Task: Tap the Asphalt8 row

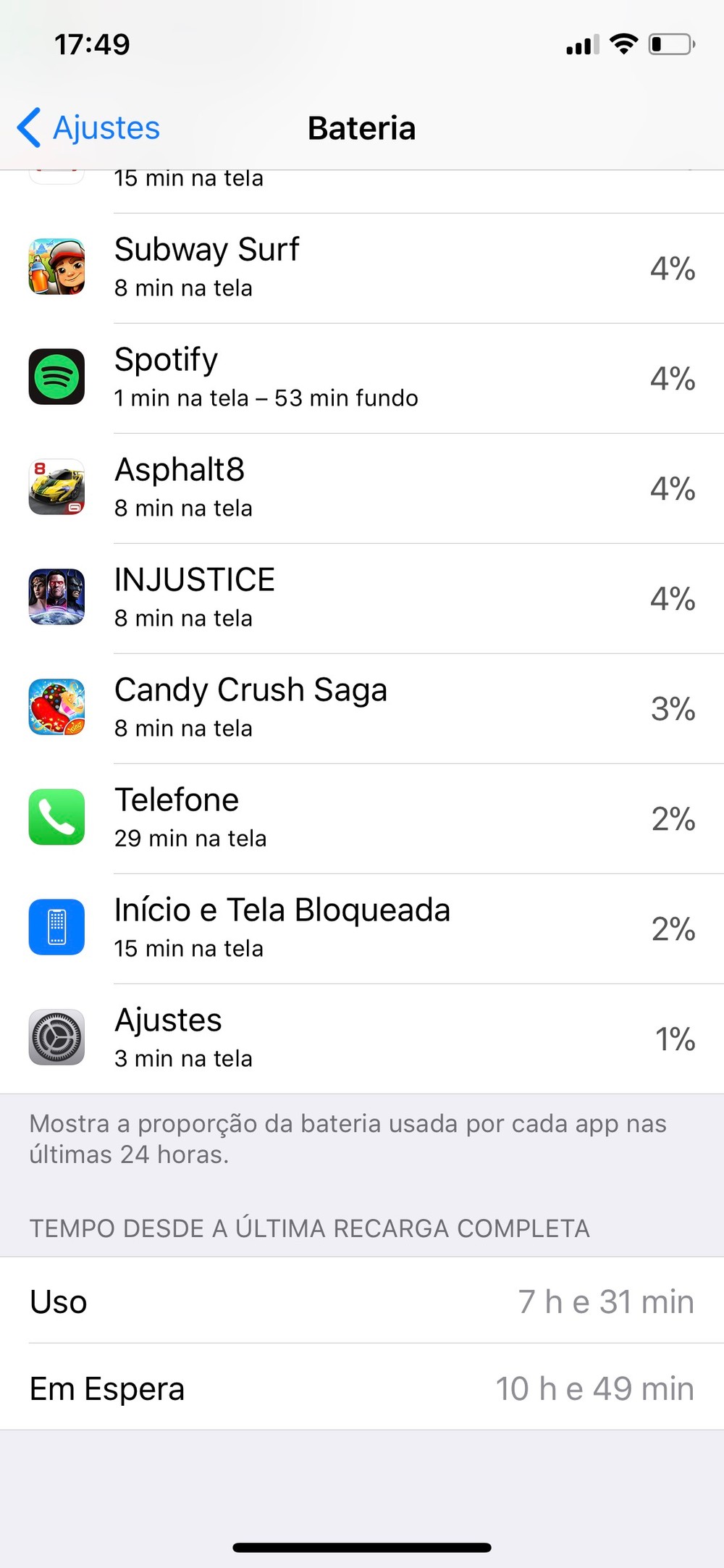Action: click(x=362, y=488)
